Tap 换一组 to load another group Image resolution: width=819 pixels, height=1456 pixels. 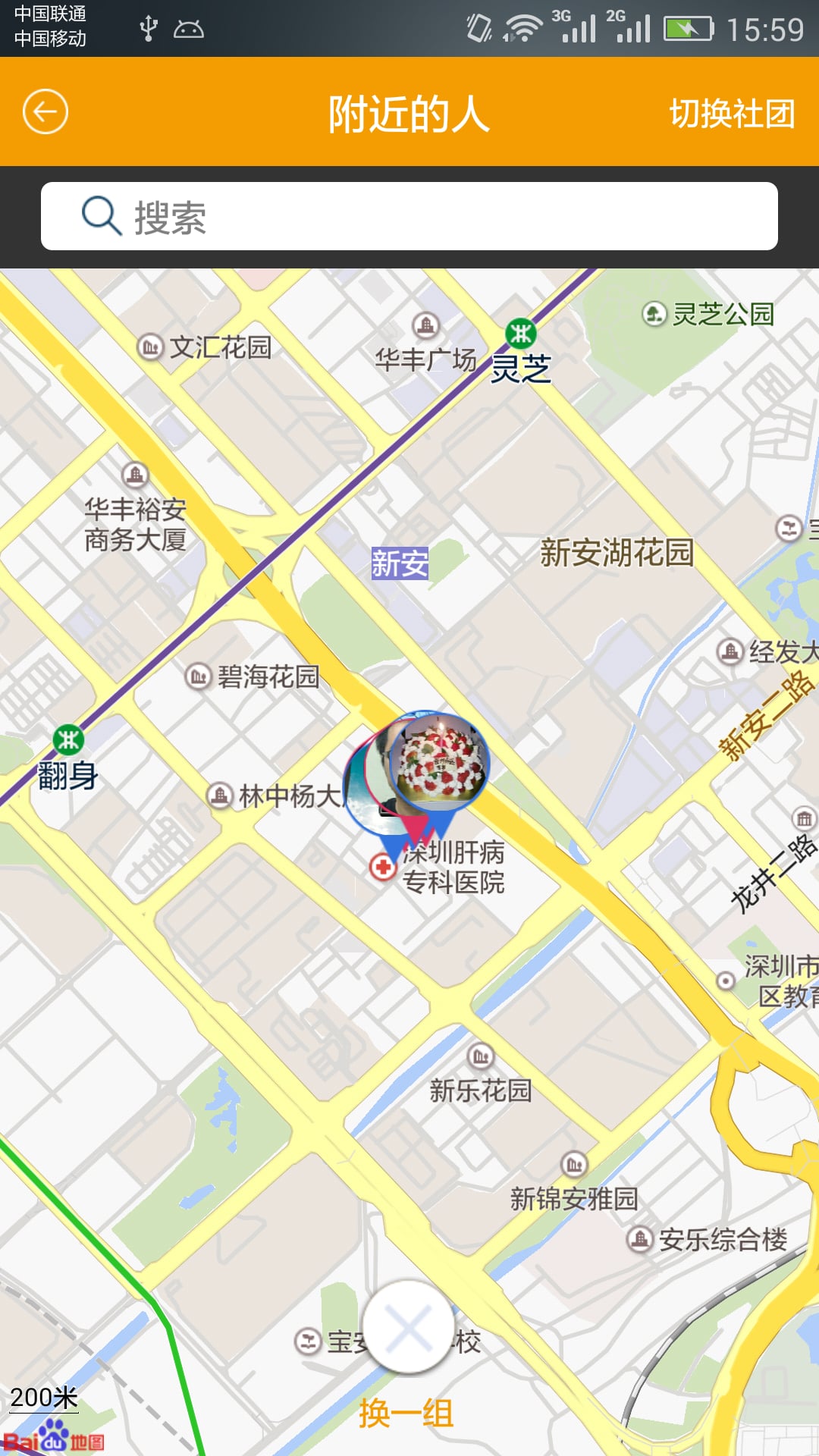coord(407,1414)
